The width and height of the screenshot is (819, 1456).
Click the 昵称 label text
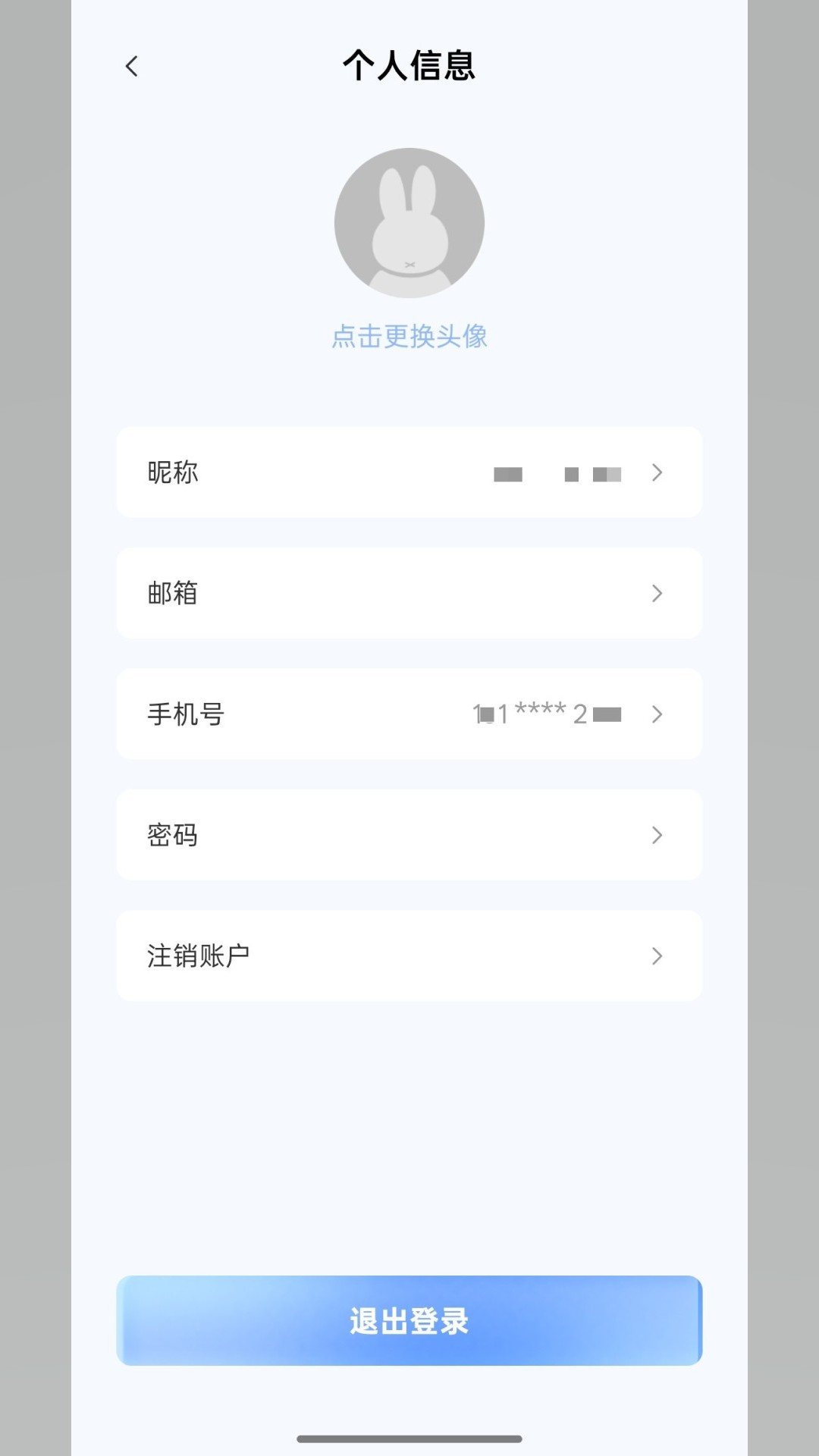173,472
